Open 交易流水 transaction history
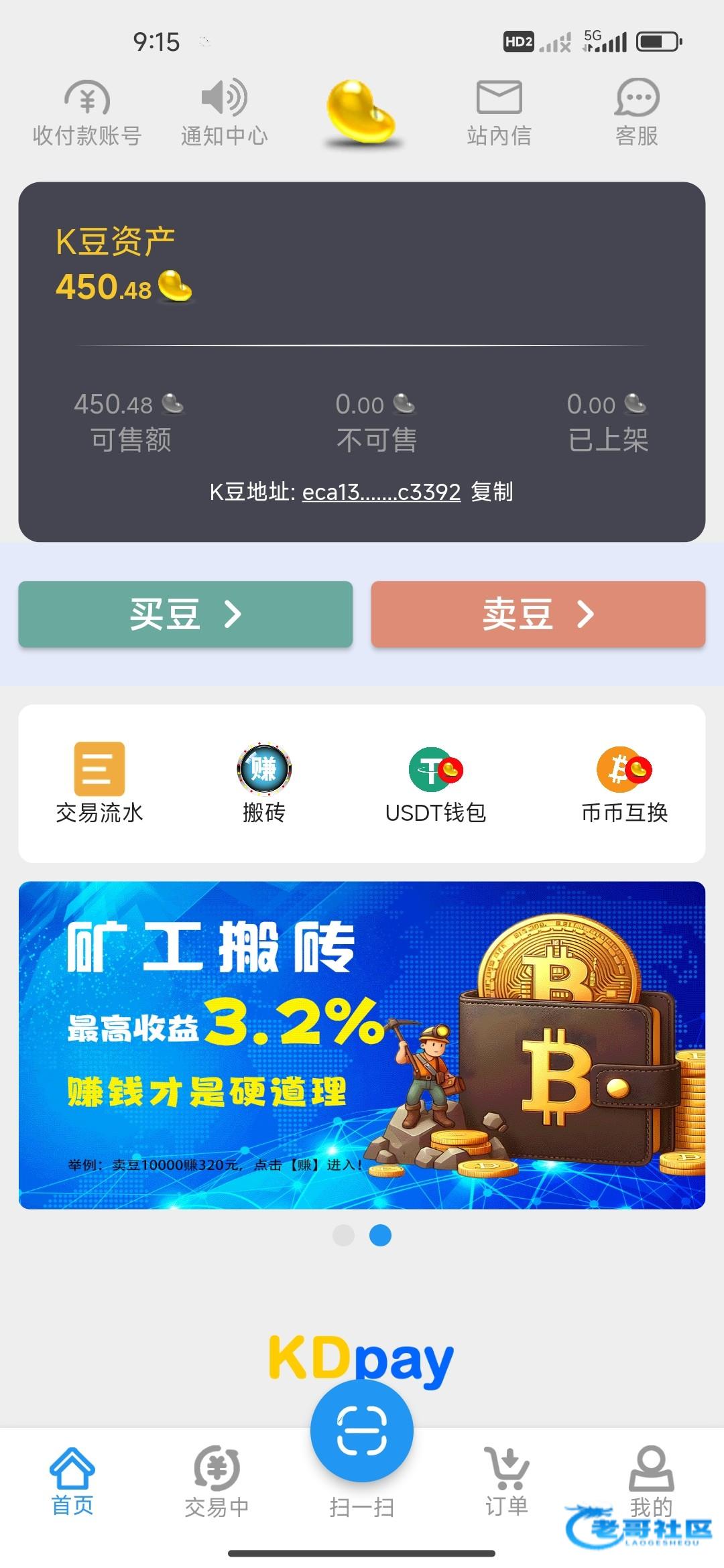 tap(99, 783)
